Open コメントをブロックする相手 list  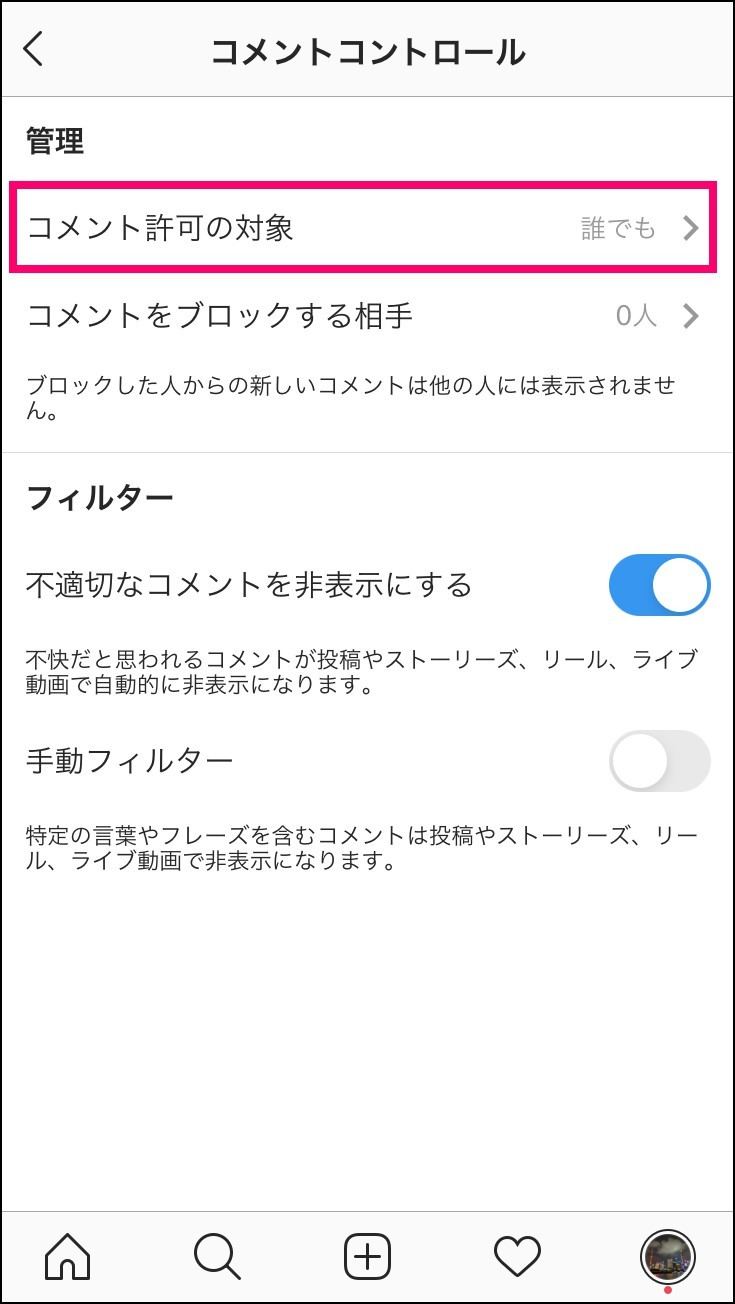coord(362,317)
